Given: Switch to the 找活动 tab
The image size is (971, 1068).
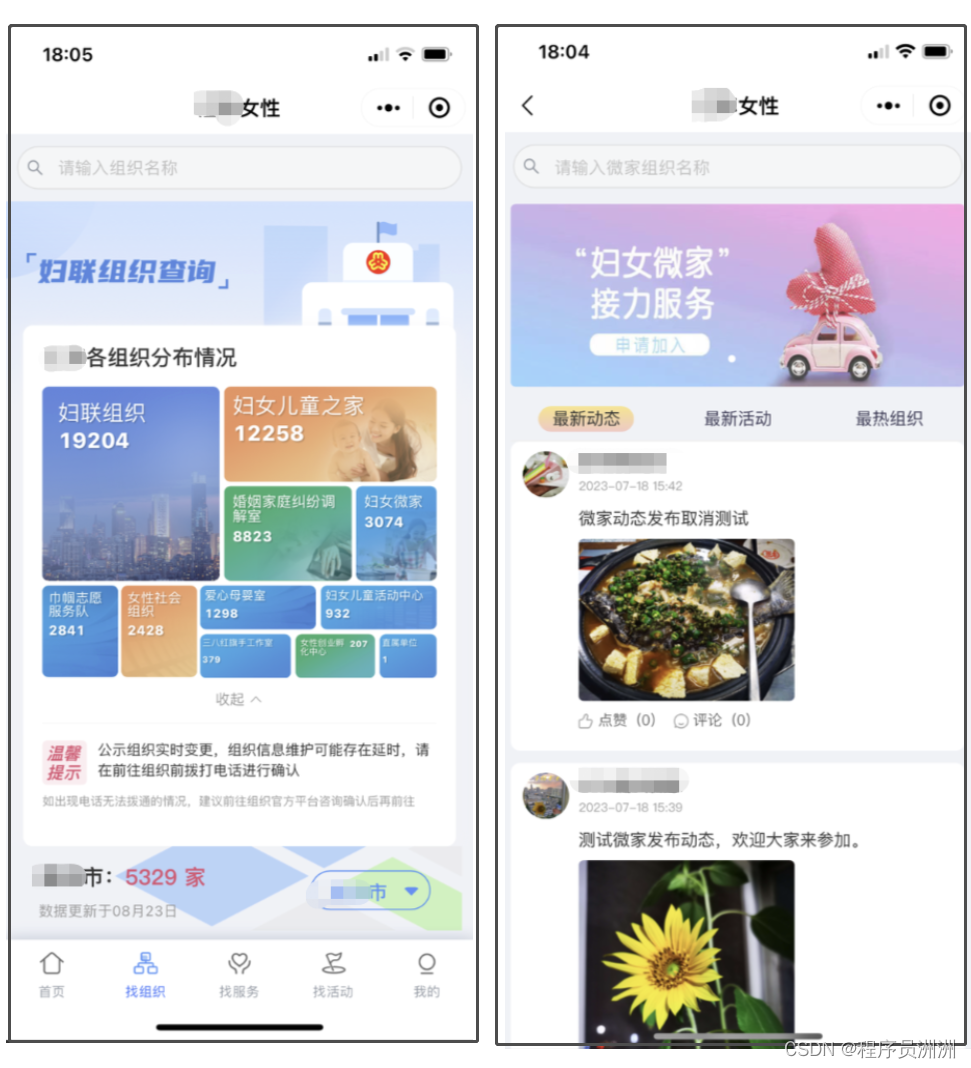Looking at the screenshot, I should coord(333,975).
